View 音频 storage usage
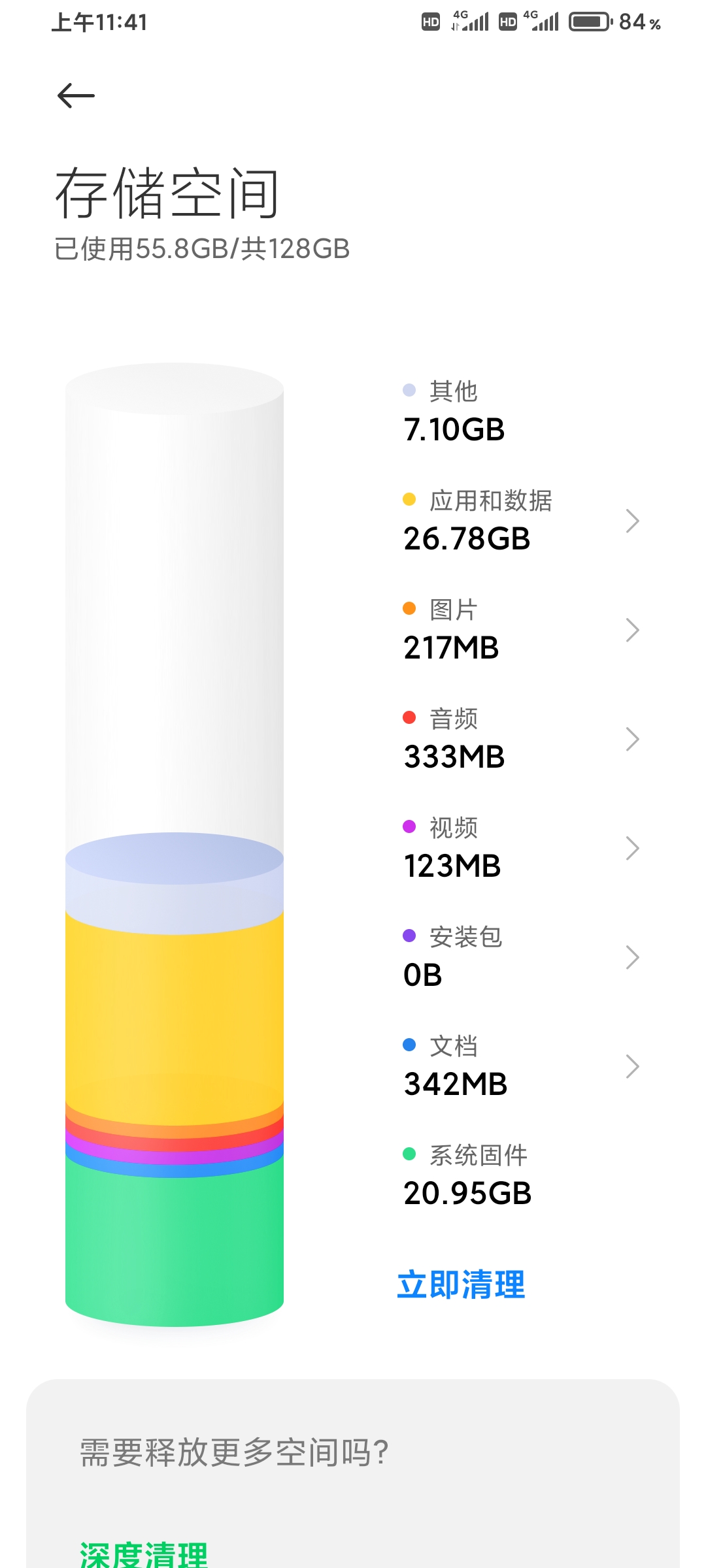Screen dimensions: 706x1568 pyautogui.click(x=521, y=739)
